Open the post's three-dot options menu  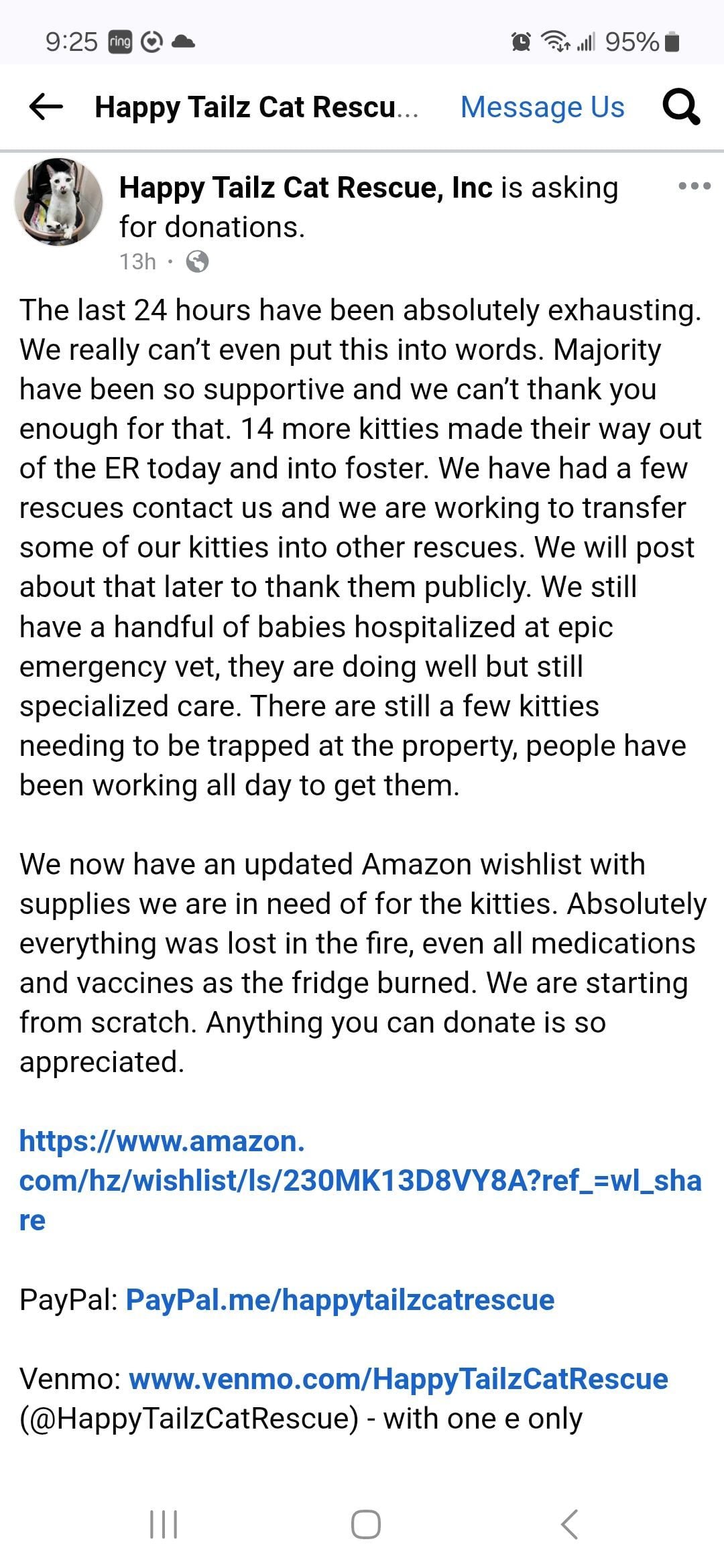(694, 186)
